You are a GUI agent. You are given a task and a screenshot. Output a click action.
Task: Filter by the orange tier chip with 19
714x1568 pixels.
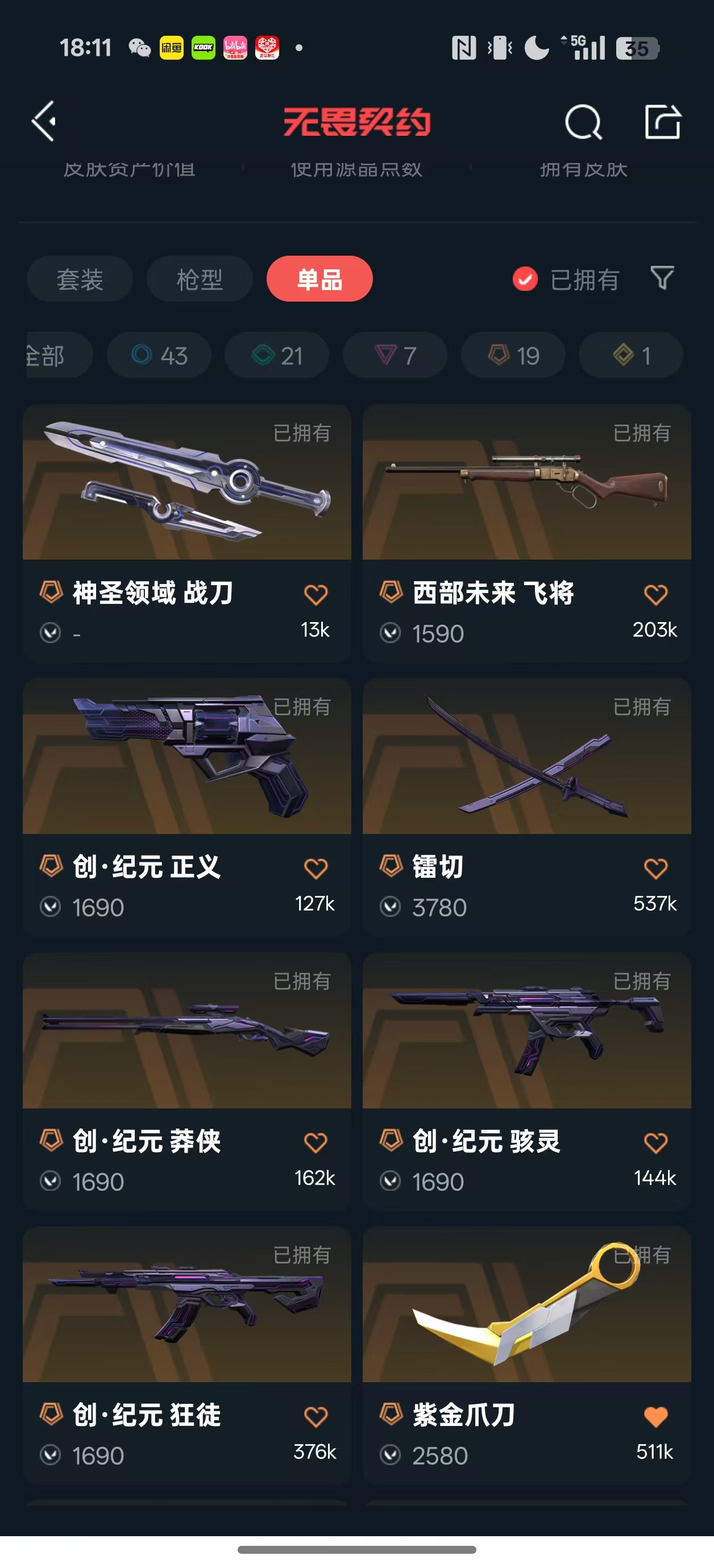click(513, 356)
